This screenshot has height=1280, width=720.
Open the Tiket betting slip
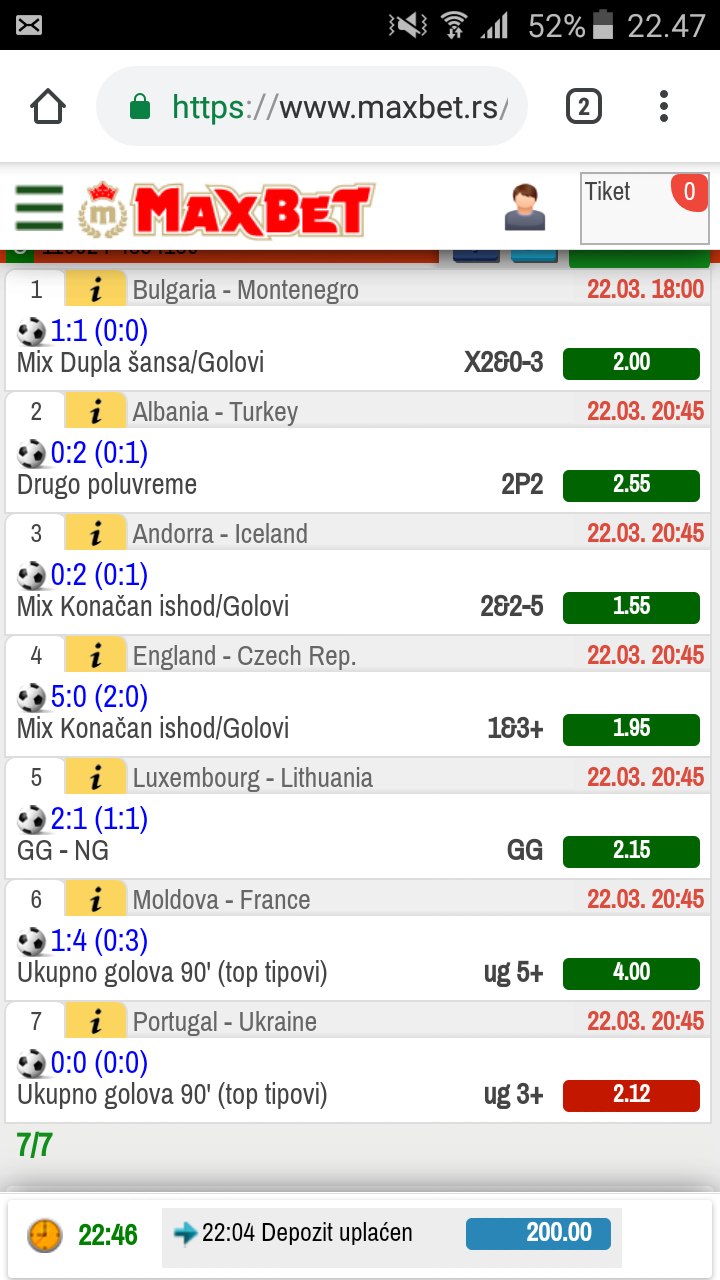point(645,208)
